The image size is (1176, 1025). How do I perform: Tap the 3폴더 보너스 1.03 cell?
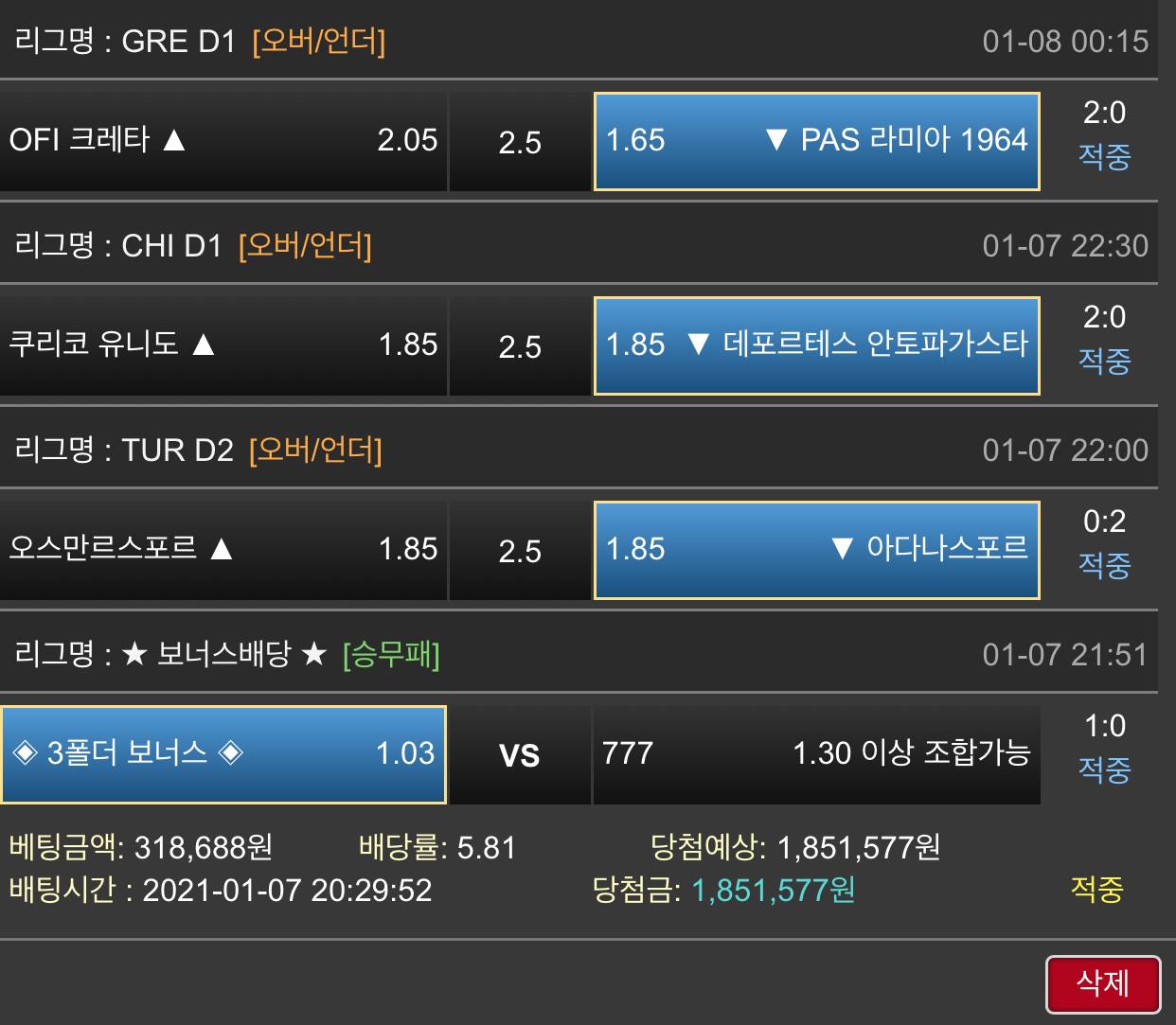point(223,753)
